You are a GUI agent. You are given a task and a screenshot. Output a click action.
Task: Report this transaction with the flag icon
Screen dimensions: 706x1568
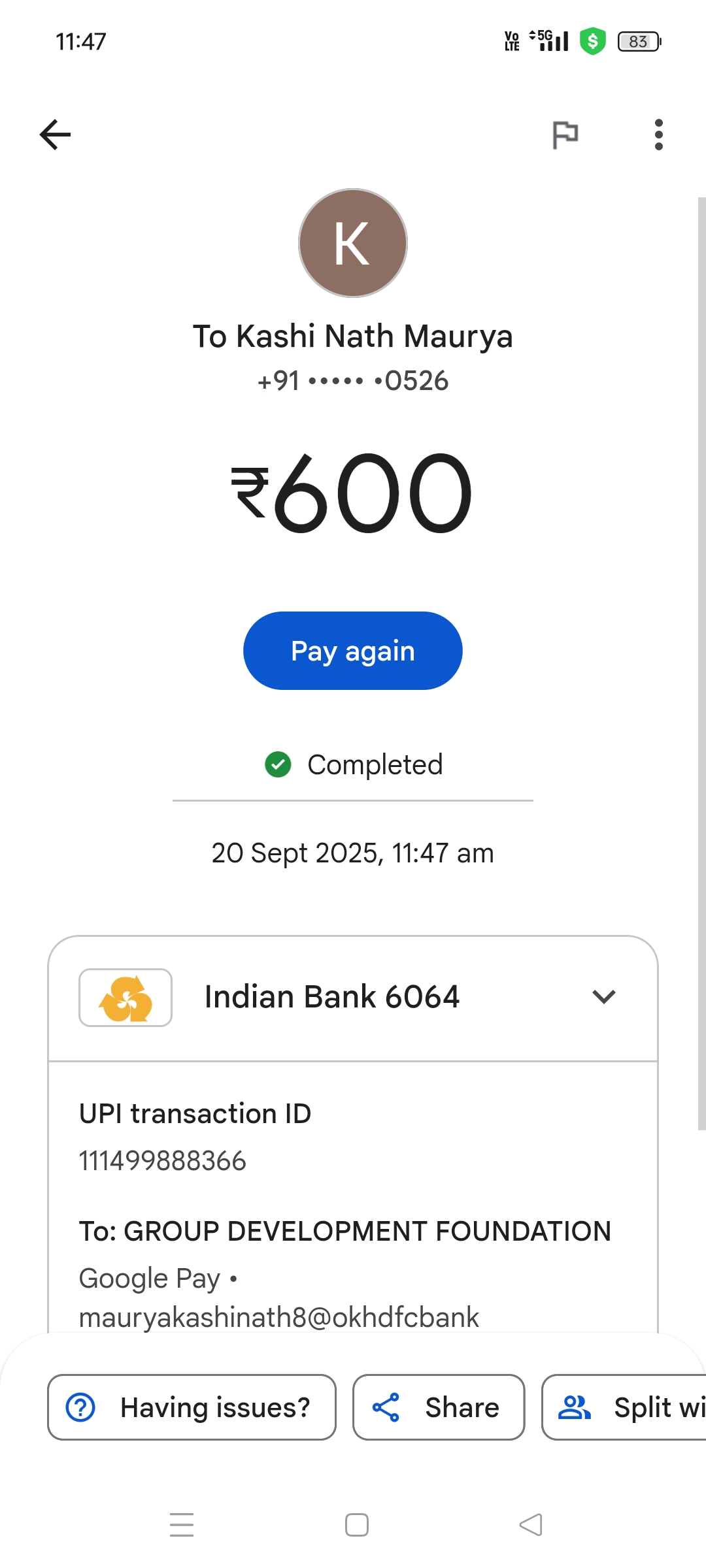click(x=565, y=135)
